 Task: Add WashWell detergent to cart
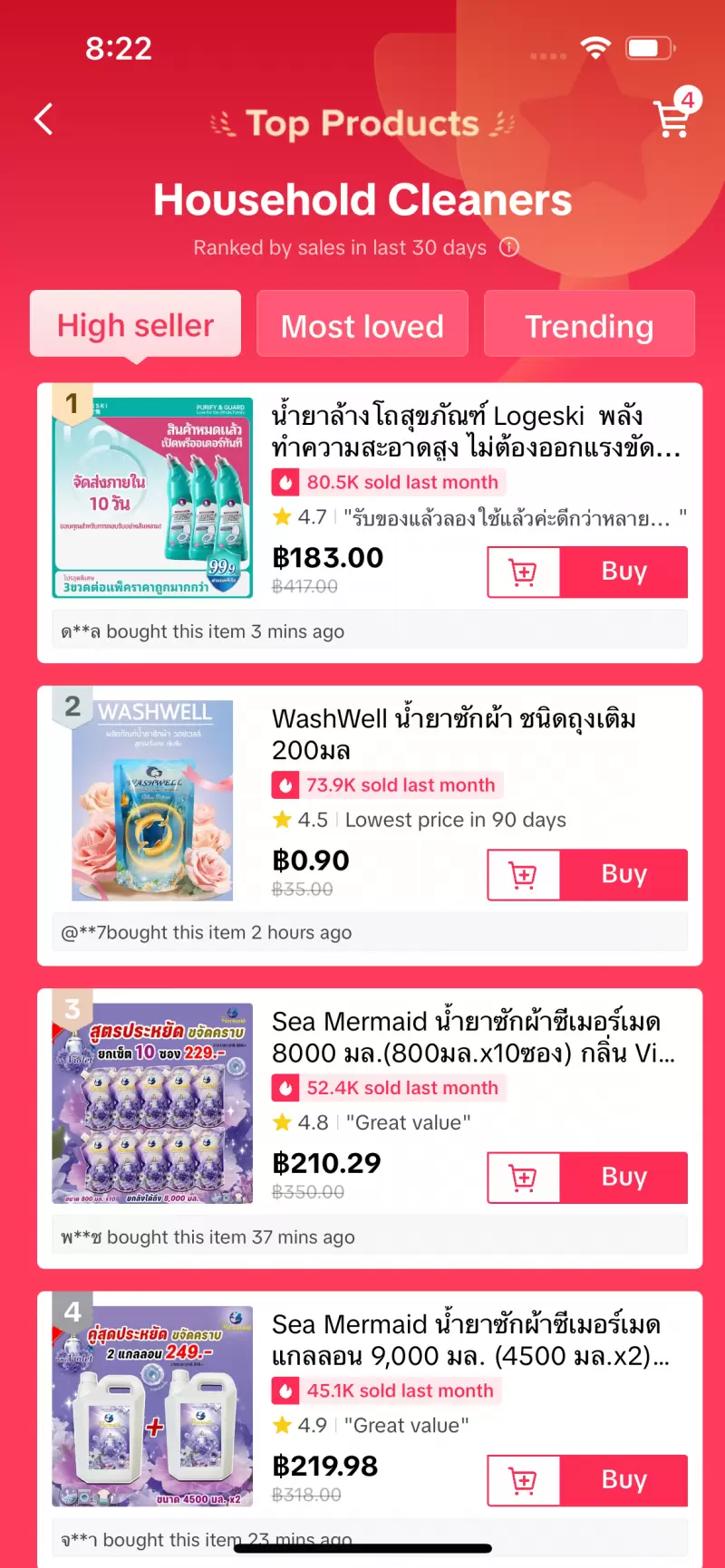click(524, 875)
